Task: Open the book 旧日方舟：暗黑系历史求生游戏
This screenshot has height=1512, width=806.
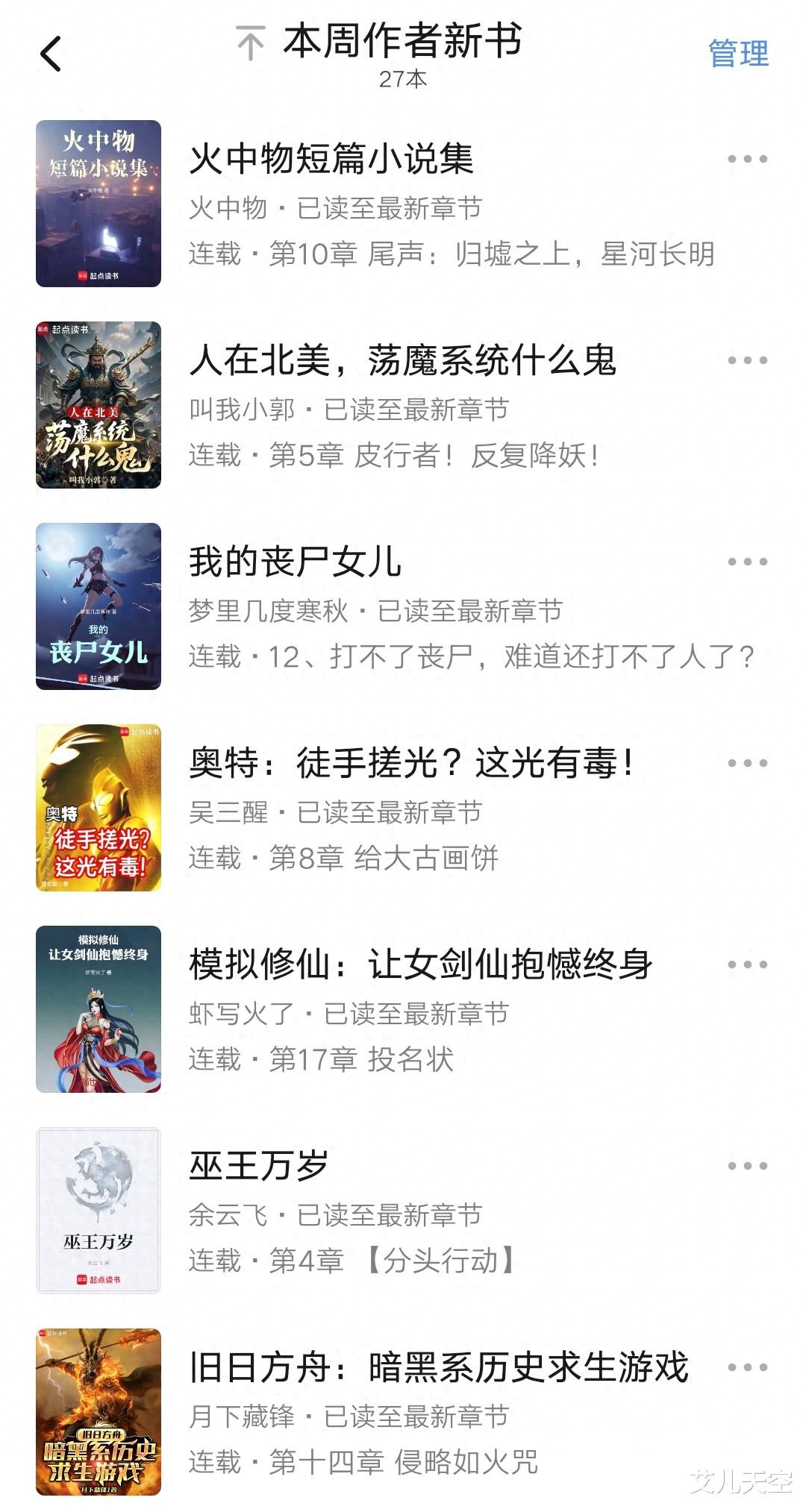Action: (438, 1367)
